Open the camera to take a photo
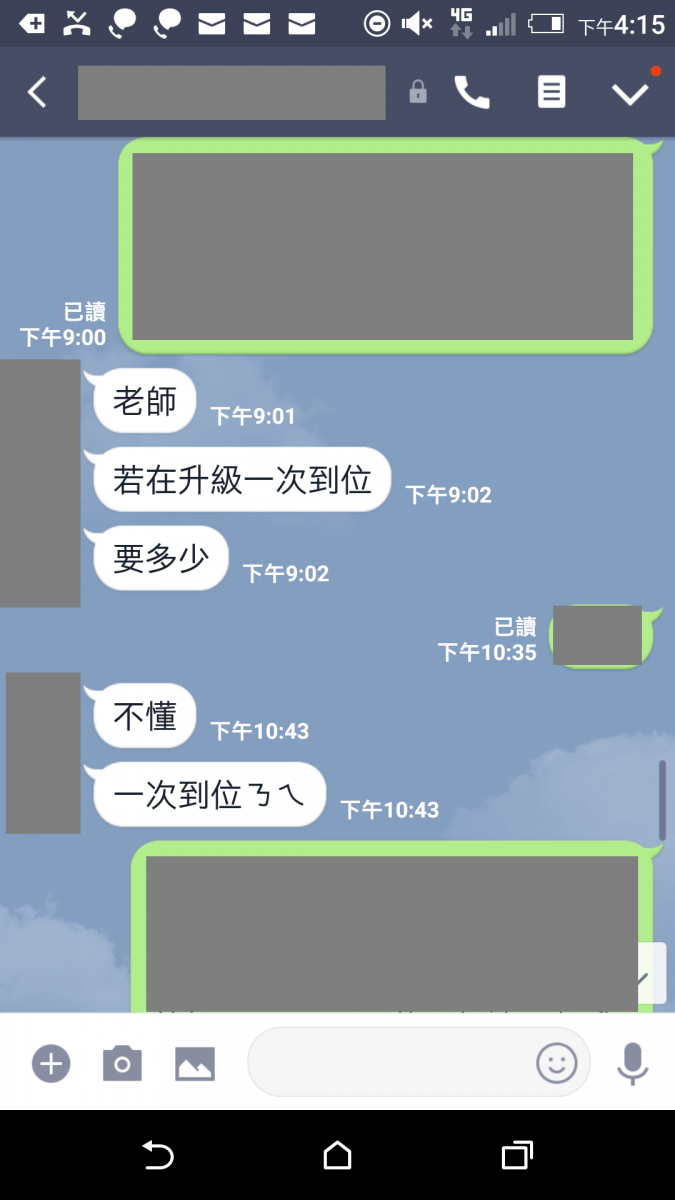Screen dimensions: 675x1200 tap(122, 1063)
